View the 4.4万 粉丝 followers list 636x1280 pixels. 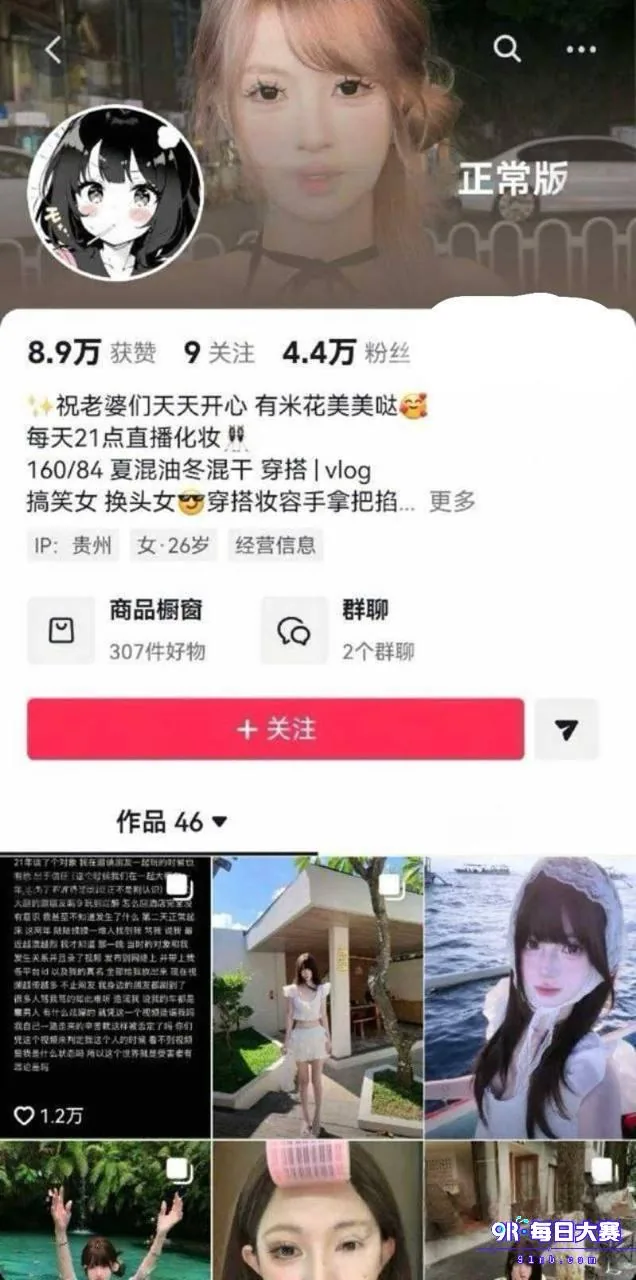click(346, 352)
